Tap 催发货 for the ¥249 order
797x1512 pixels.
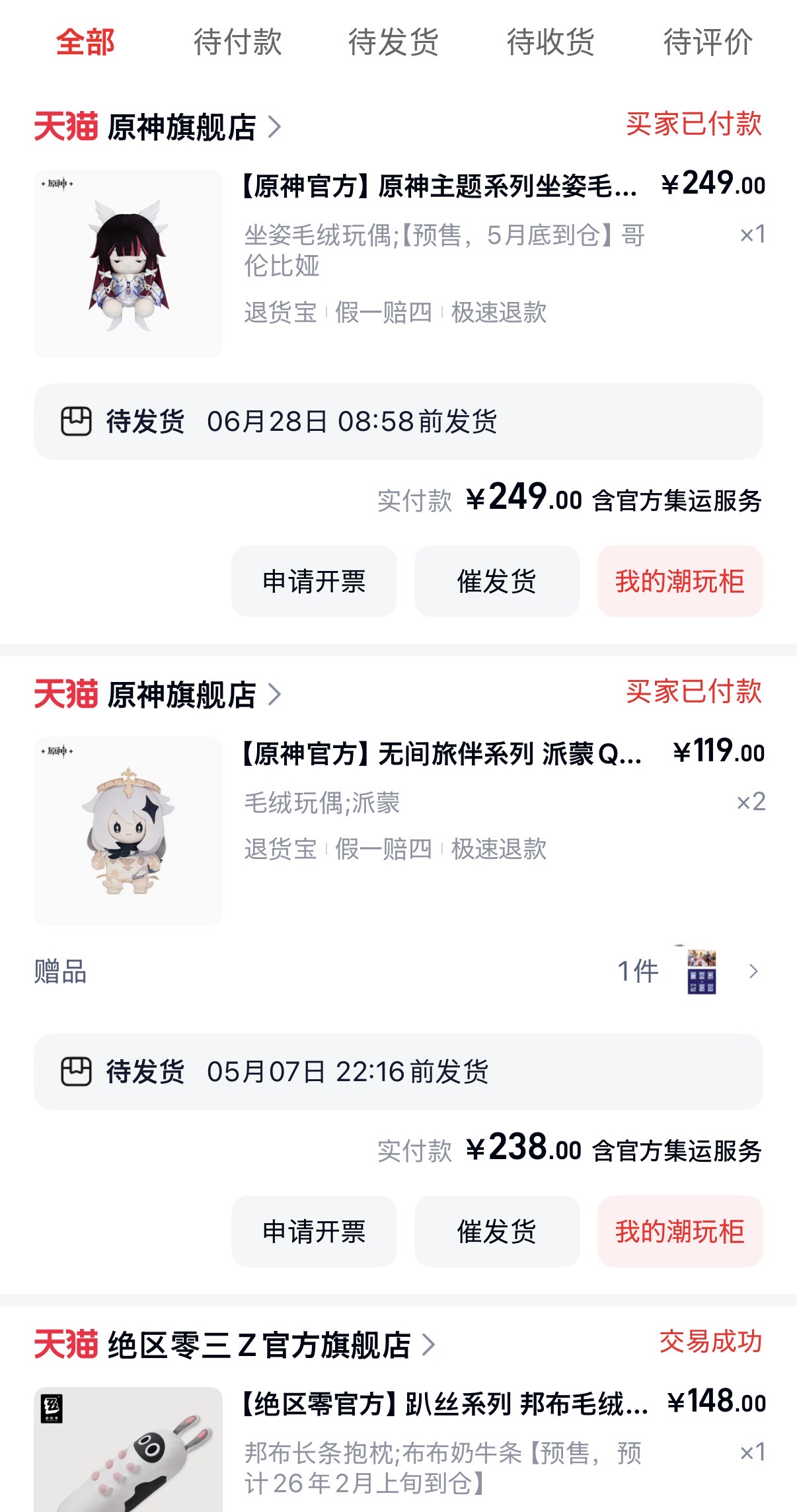coord(497,582)
